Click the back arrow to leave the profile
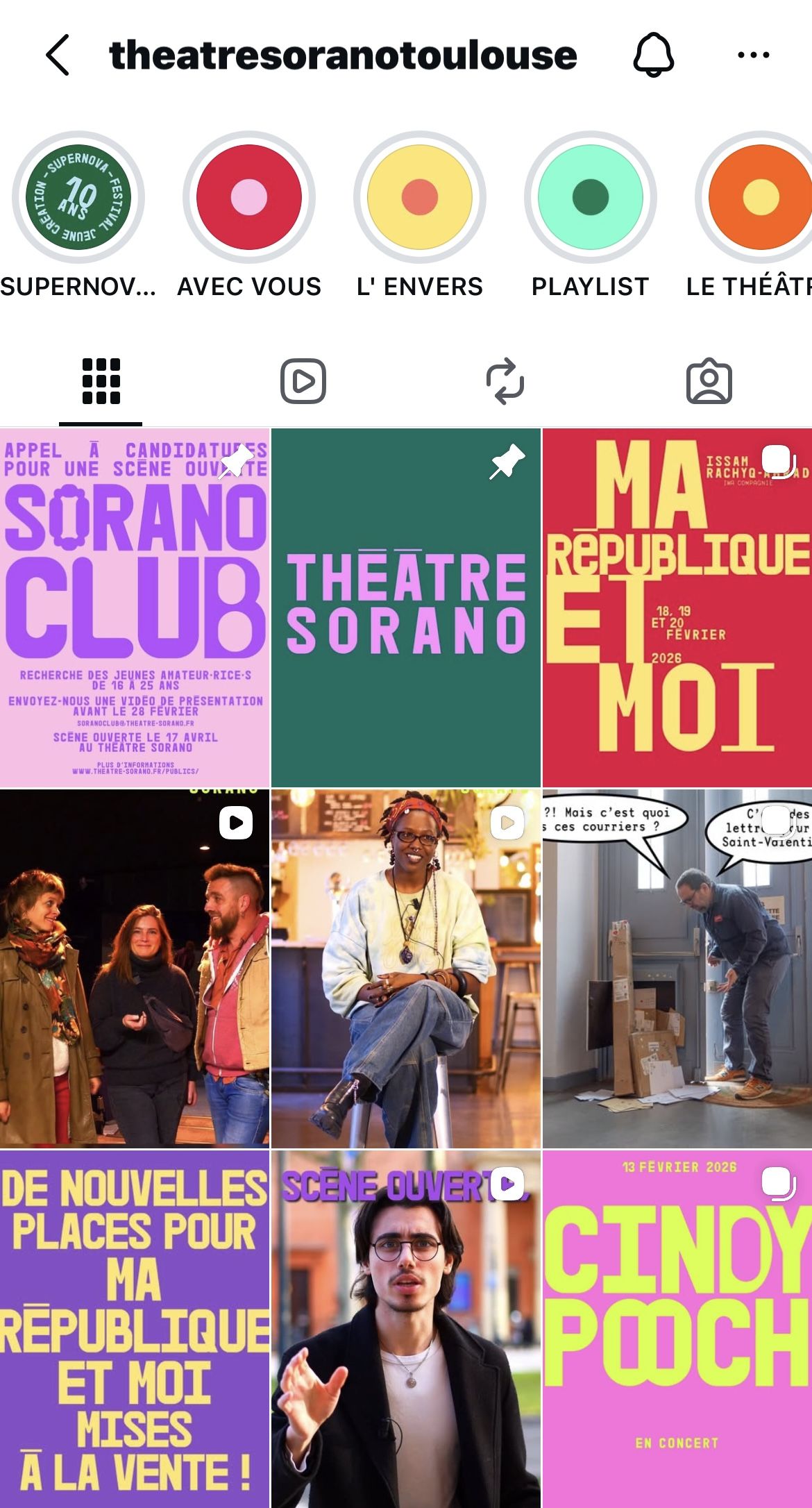812x1508 pixels. coord(56,55)
